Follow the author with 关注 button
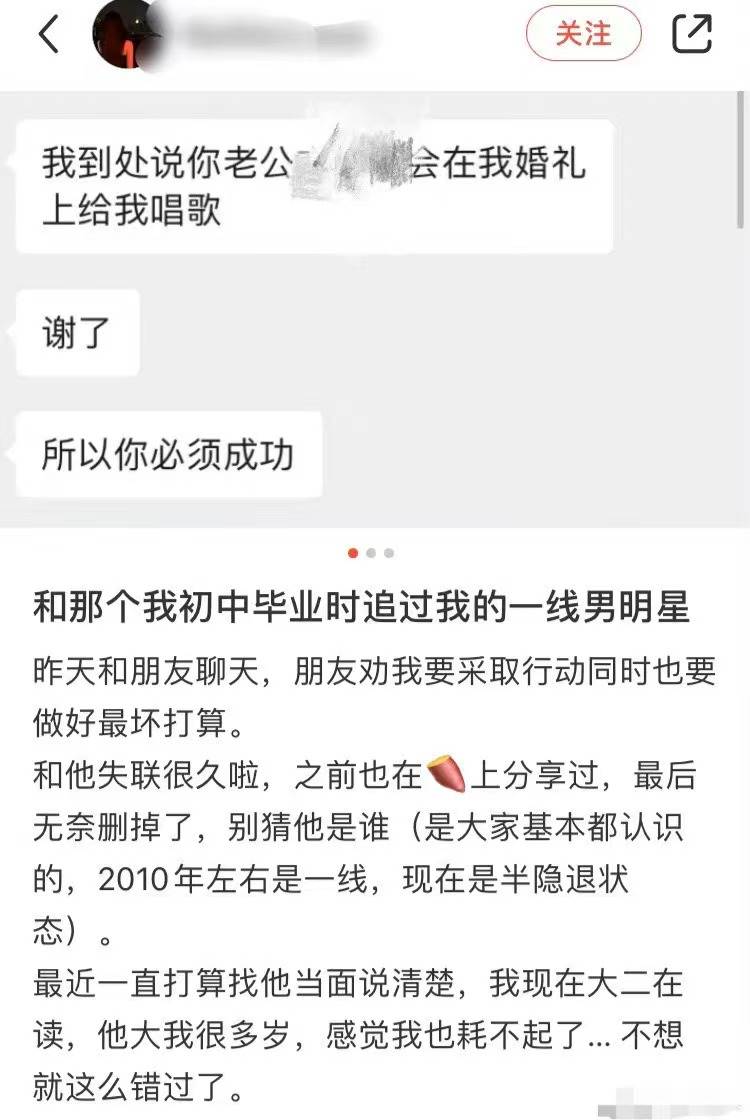Screen dimensions: 750x1120 tap(583, 34)
